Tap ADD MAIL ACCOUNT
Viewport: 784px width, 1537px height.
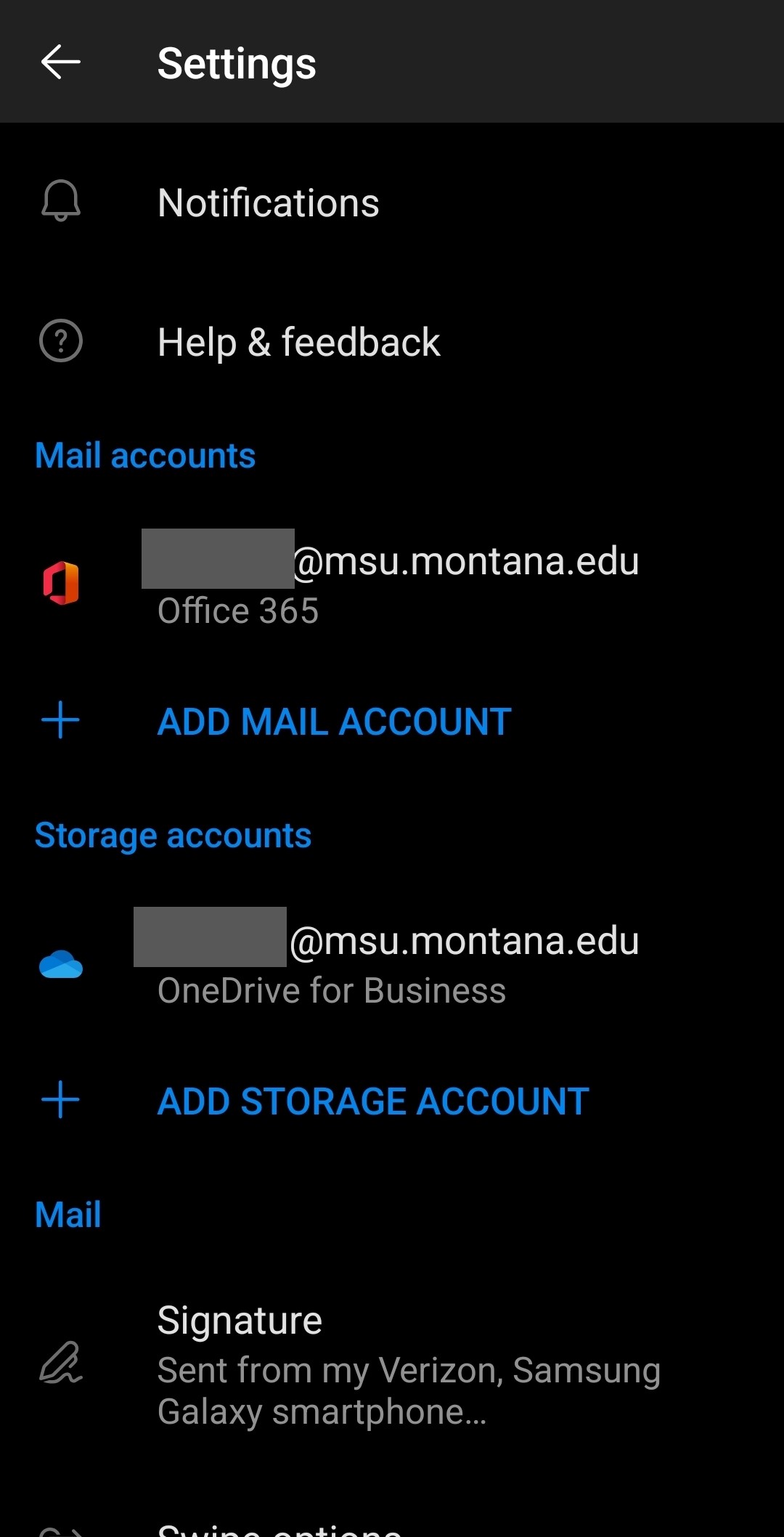click(333, 721)
